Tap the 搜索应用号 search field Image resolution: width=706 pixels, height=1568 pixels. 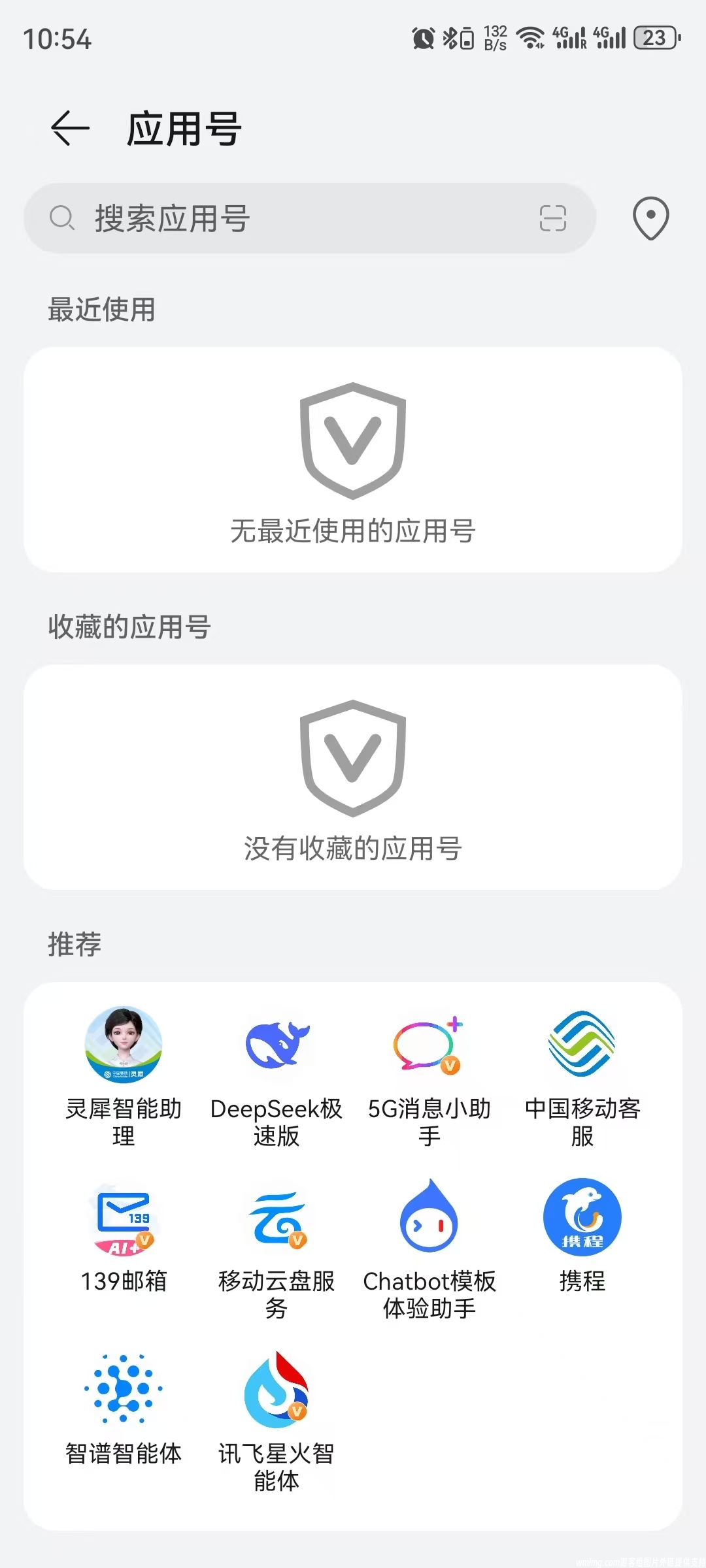(x=261, y=219)
